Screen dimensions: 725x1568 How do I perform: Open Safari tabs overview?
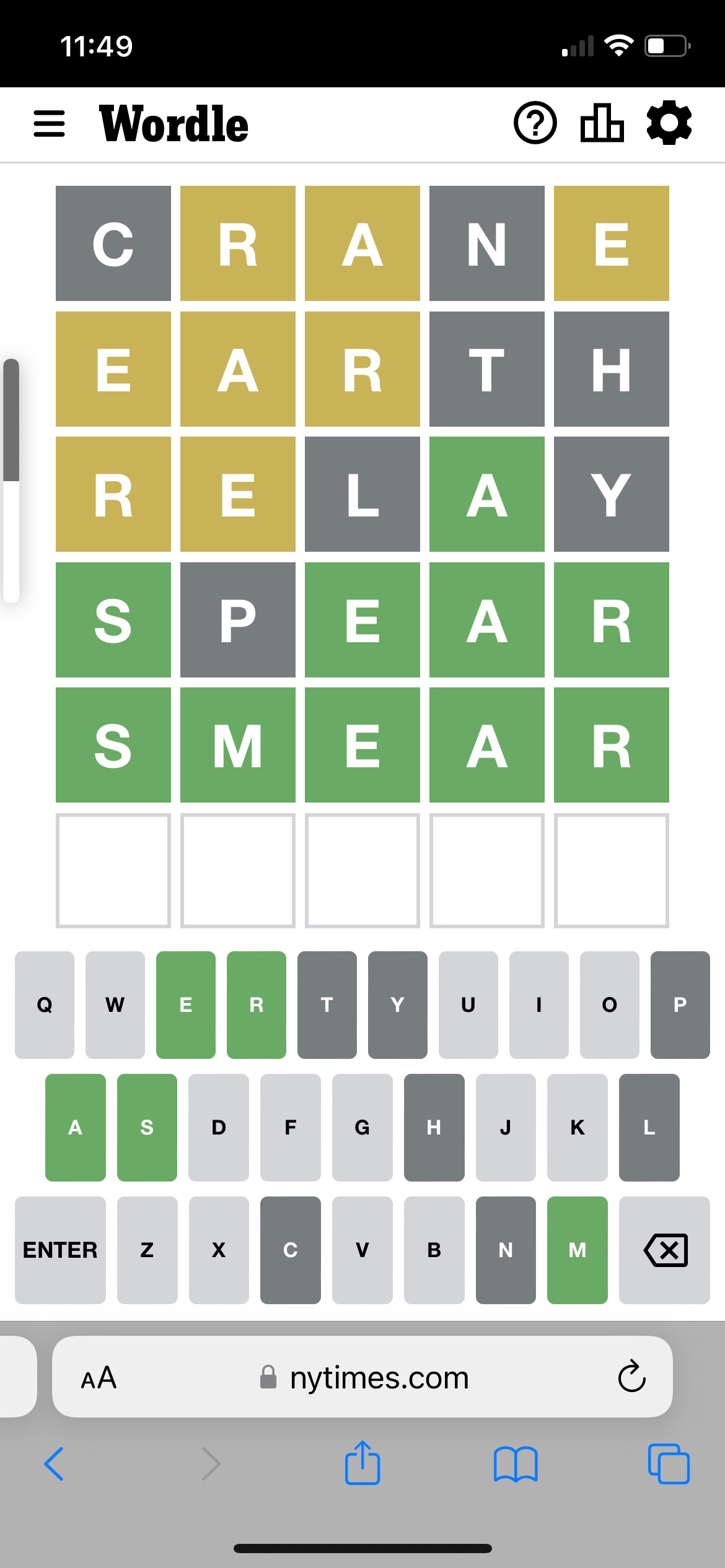click(668, 1464)
